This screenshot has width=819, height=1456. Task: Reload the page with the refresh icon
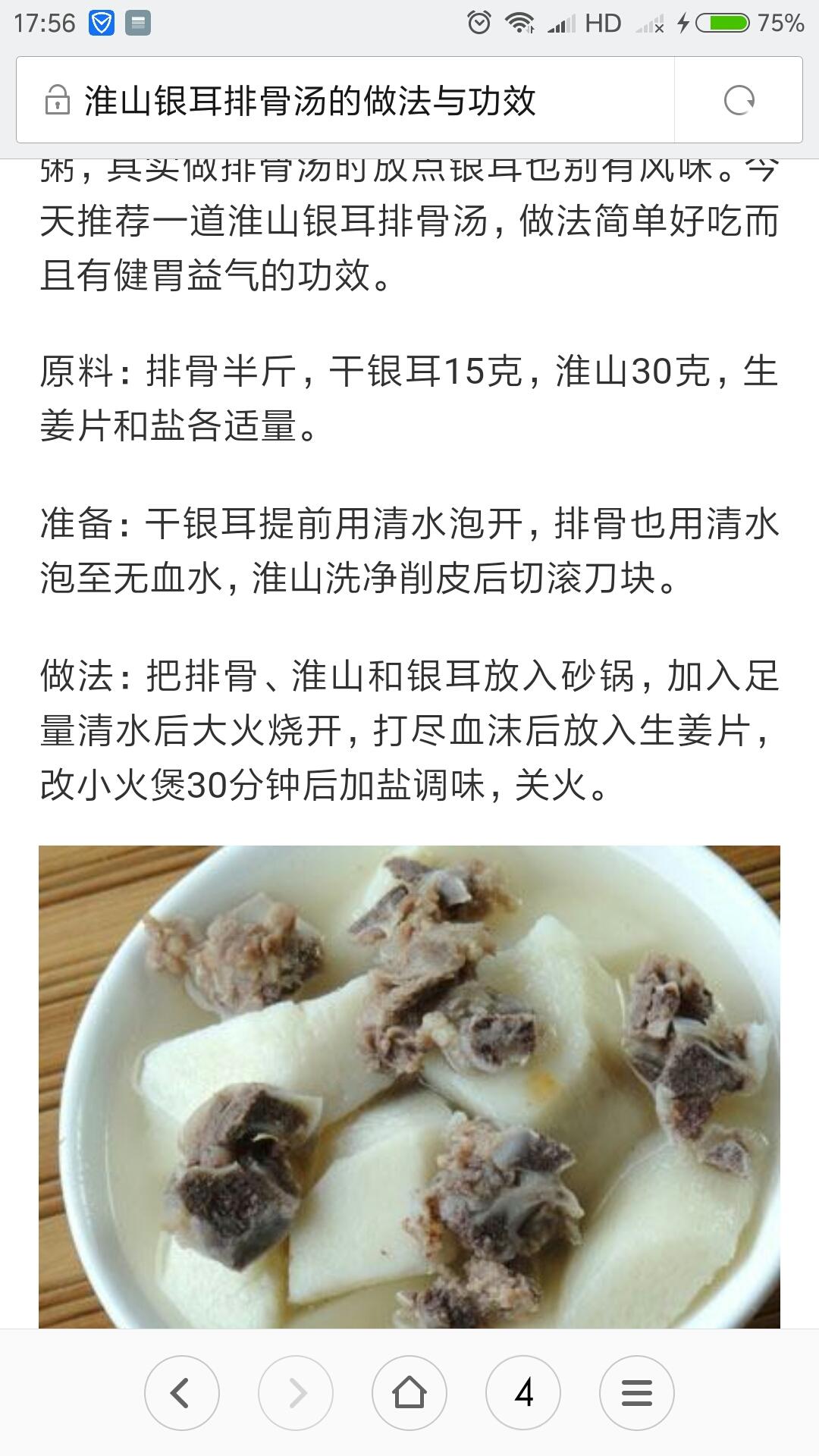point(739,101)
